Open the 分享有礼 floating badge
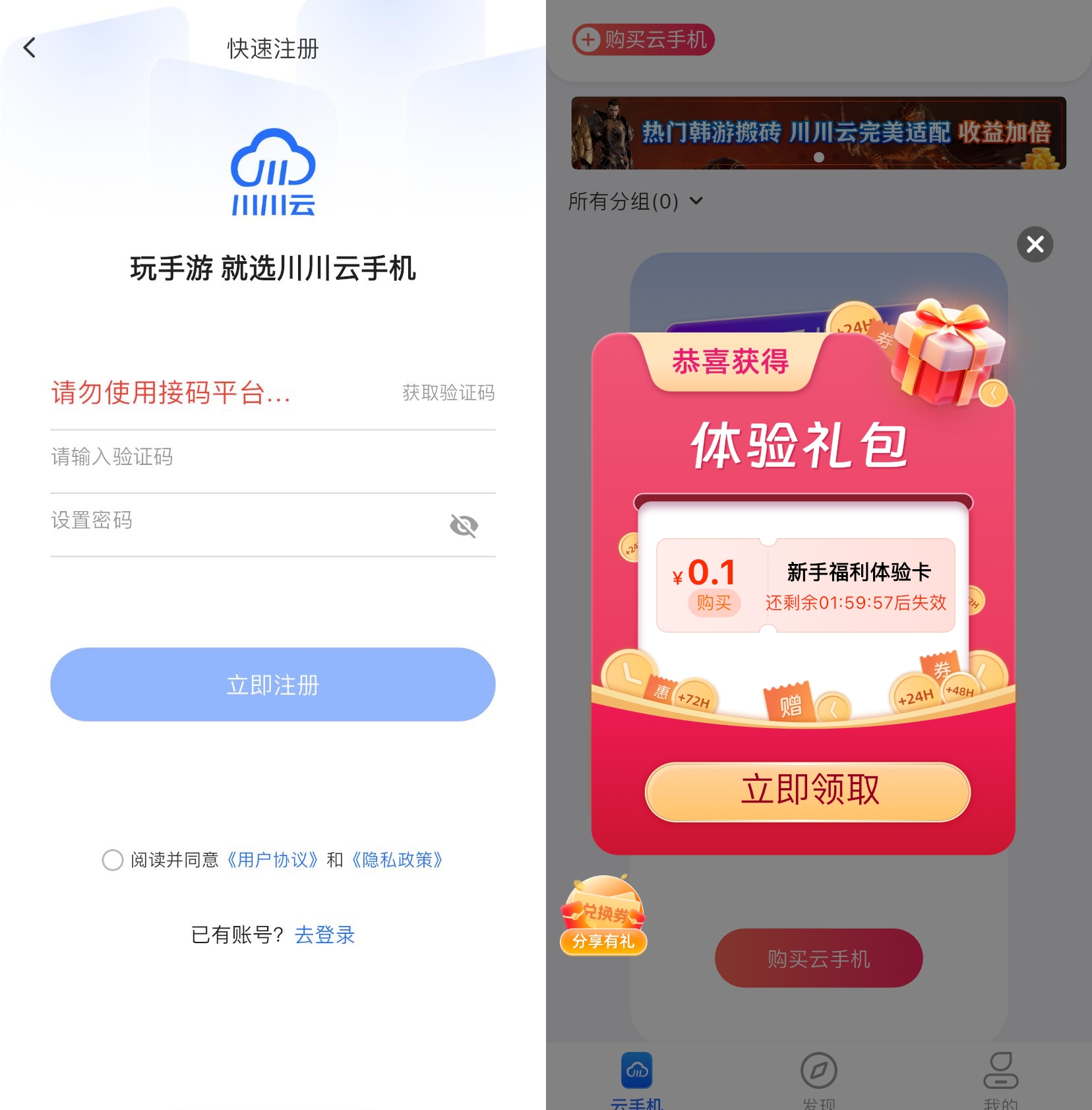 [x=603, y=917]
